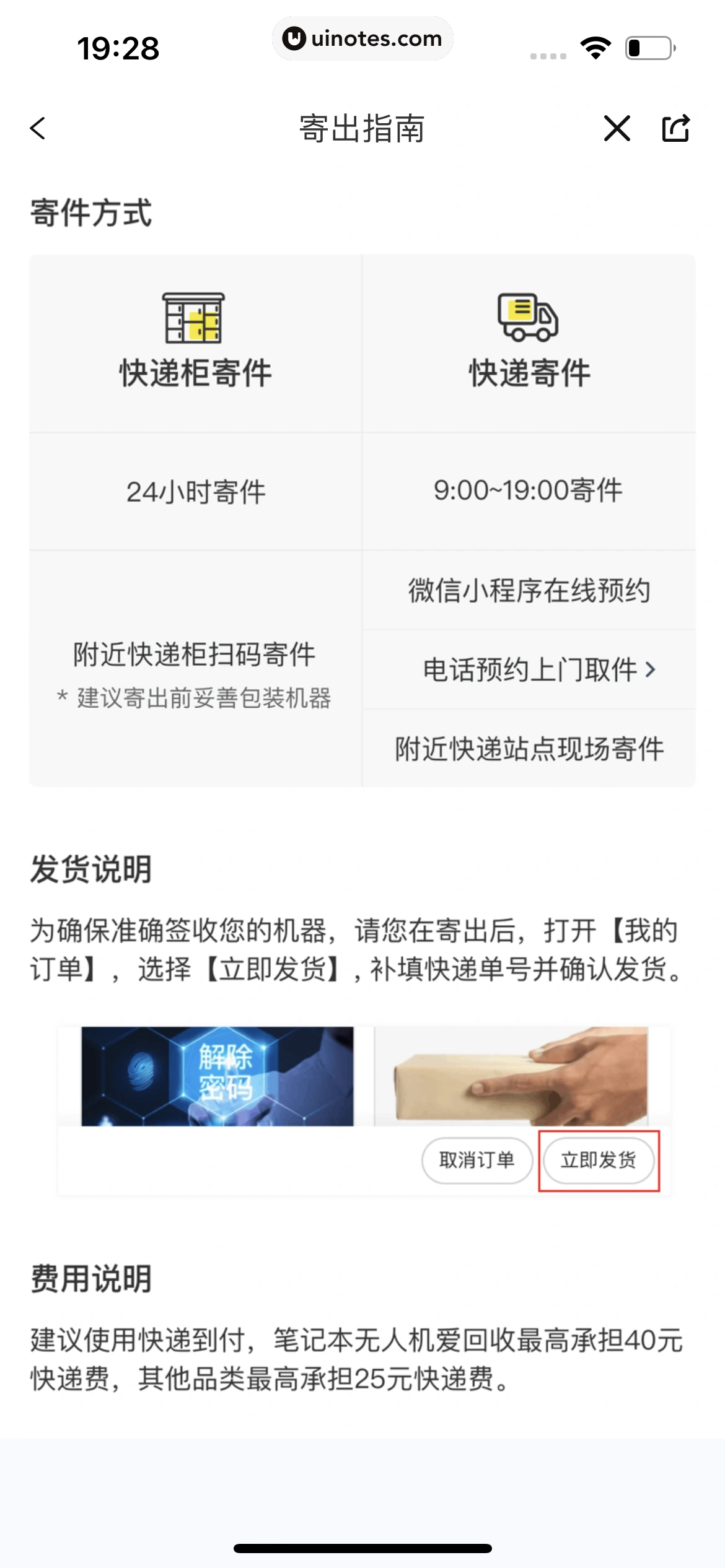Screen dimensions: 725x1568
Task: Share this shipping guide
Action: (675, 129)
